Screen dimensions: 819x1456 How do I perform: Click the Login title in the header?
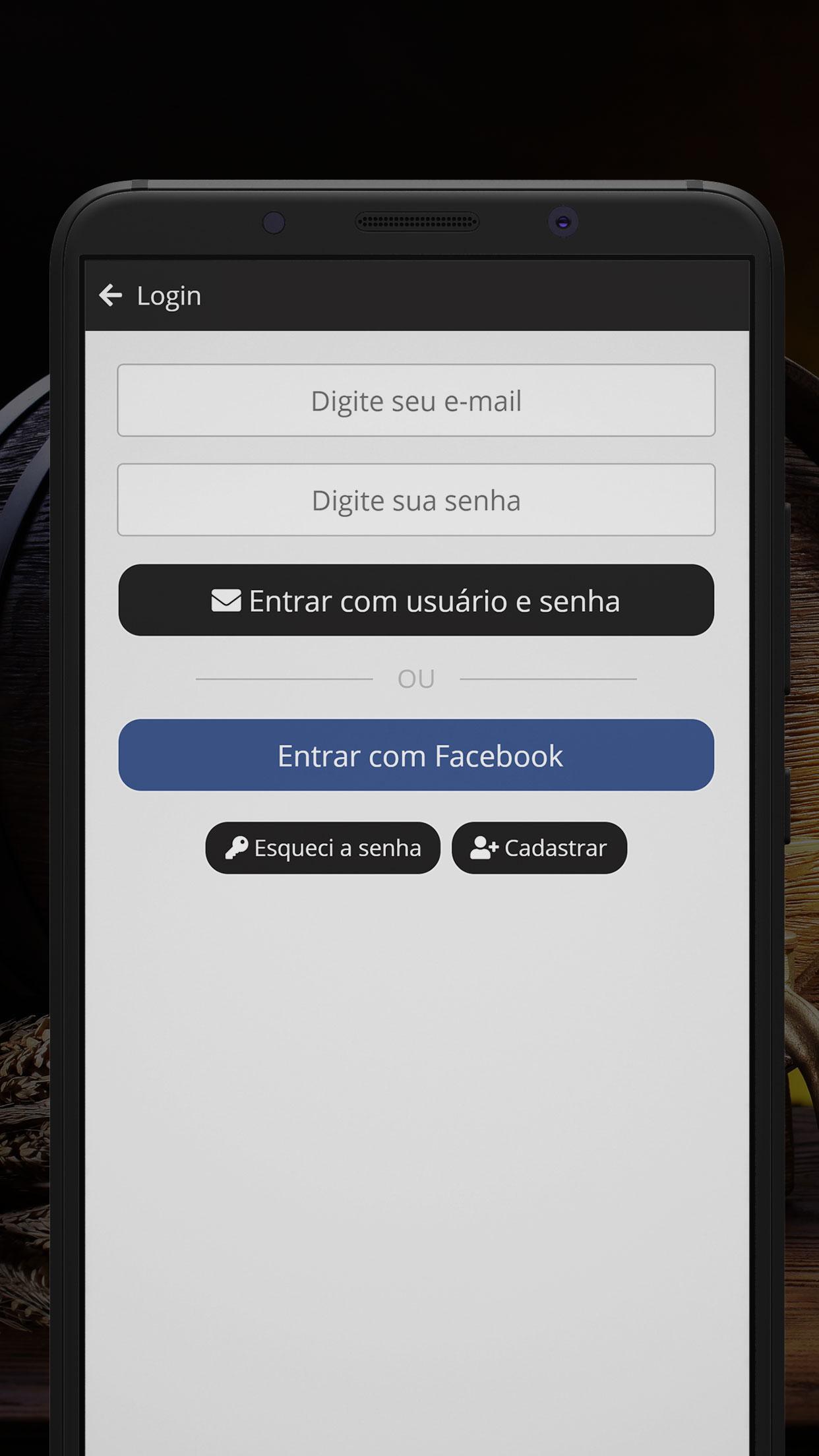click(169, 295)
